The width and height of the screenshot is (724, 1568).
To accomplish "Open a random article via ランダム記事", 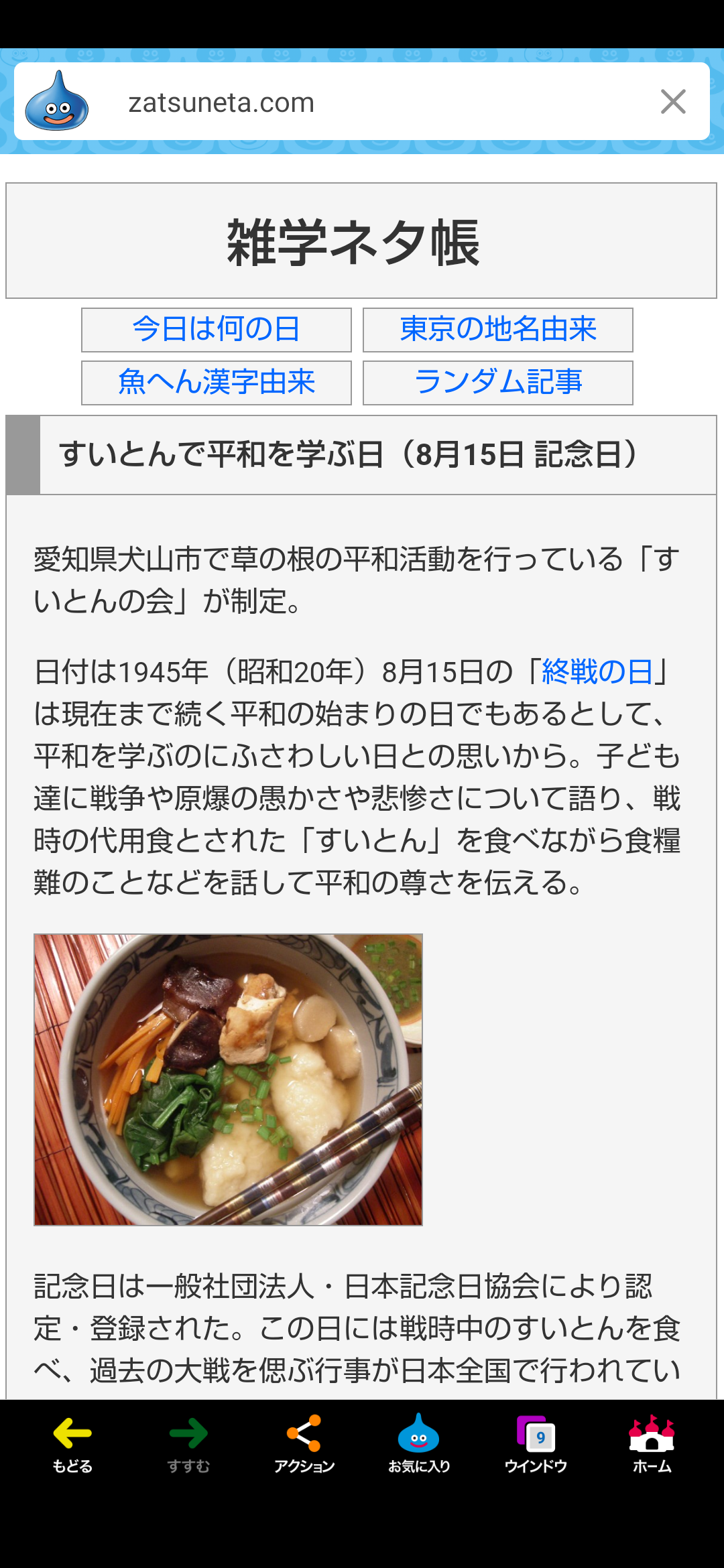I will 498,383.
